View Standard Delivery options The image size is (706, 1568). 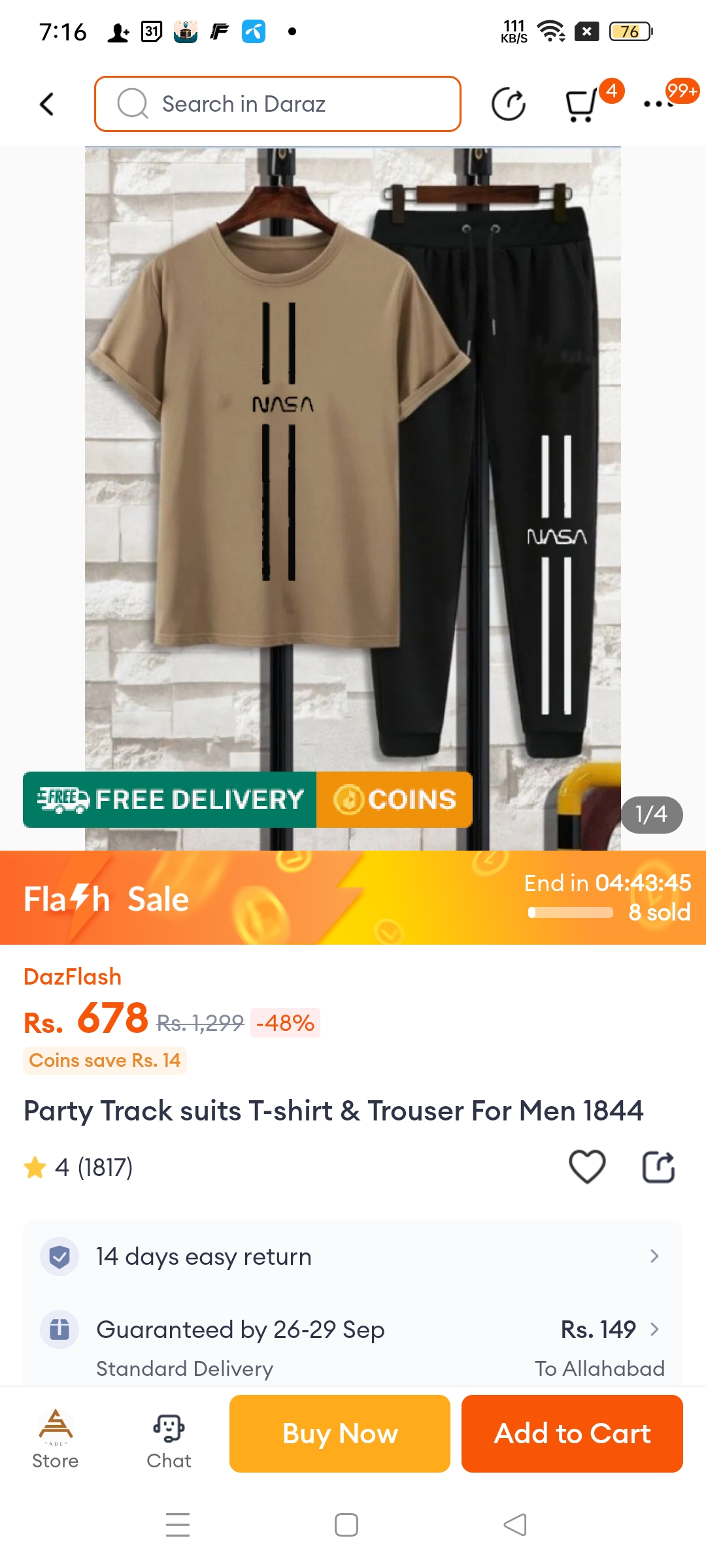(353, 1346)
